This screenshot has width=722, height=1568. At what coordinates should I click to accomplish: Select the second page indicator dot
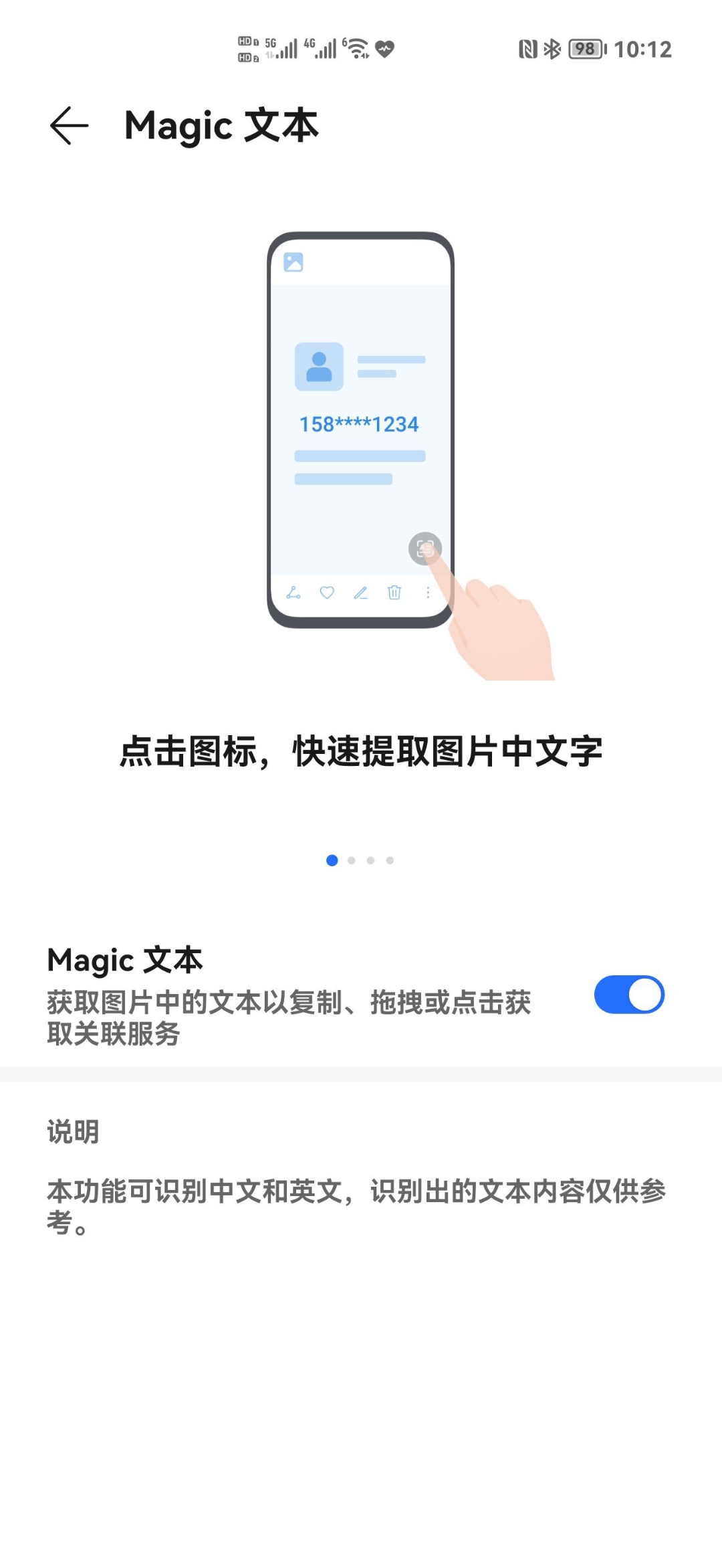[351, 861]
